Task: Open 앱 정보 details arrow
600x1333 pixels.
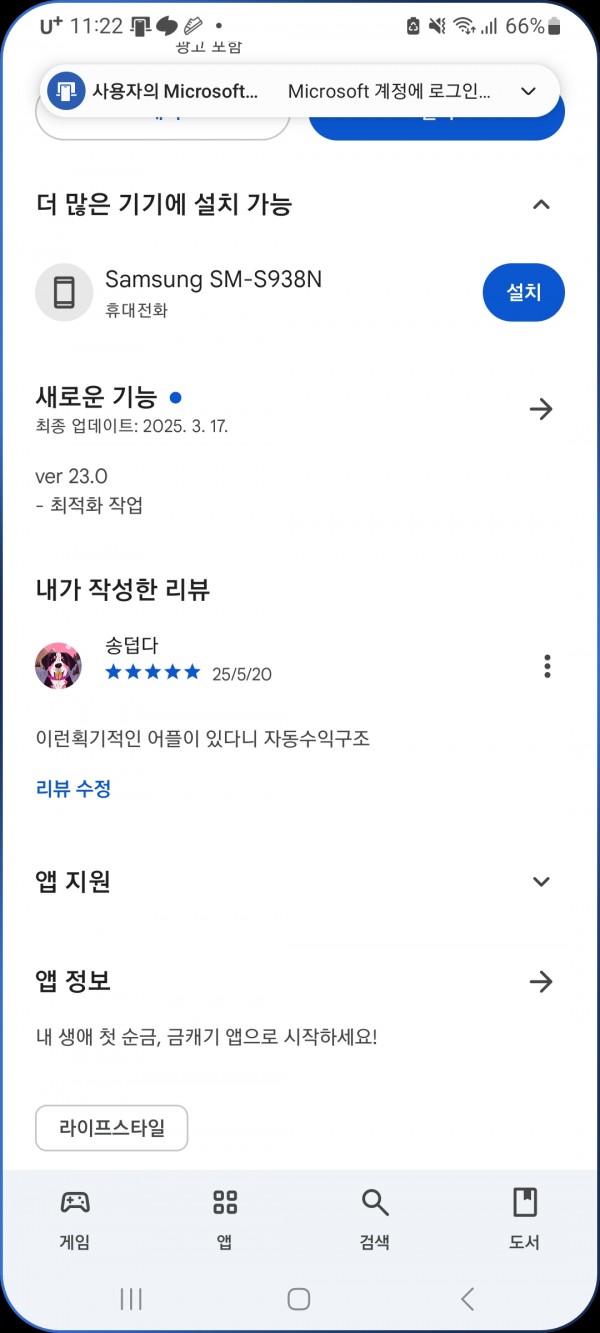Action: click(x=541, y=982)
